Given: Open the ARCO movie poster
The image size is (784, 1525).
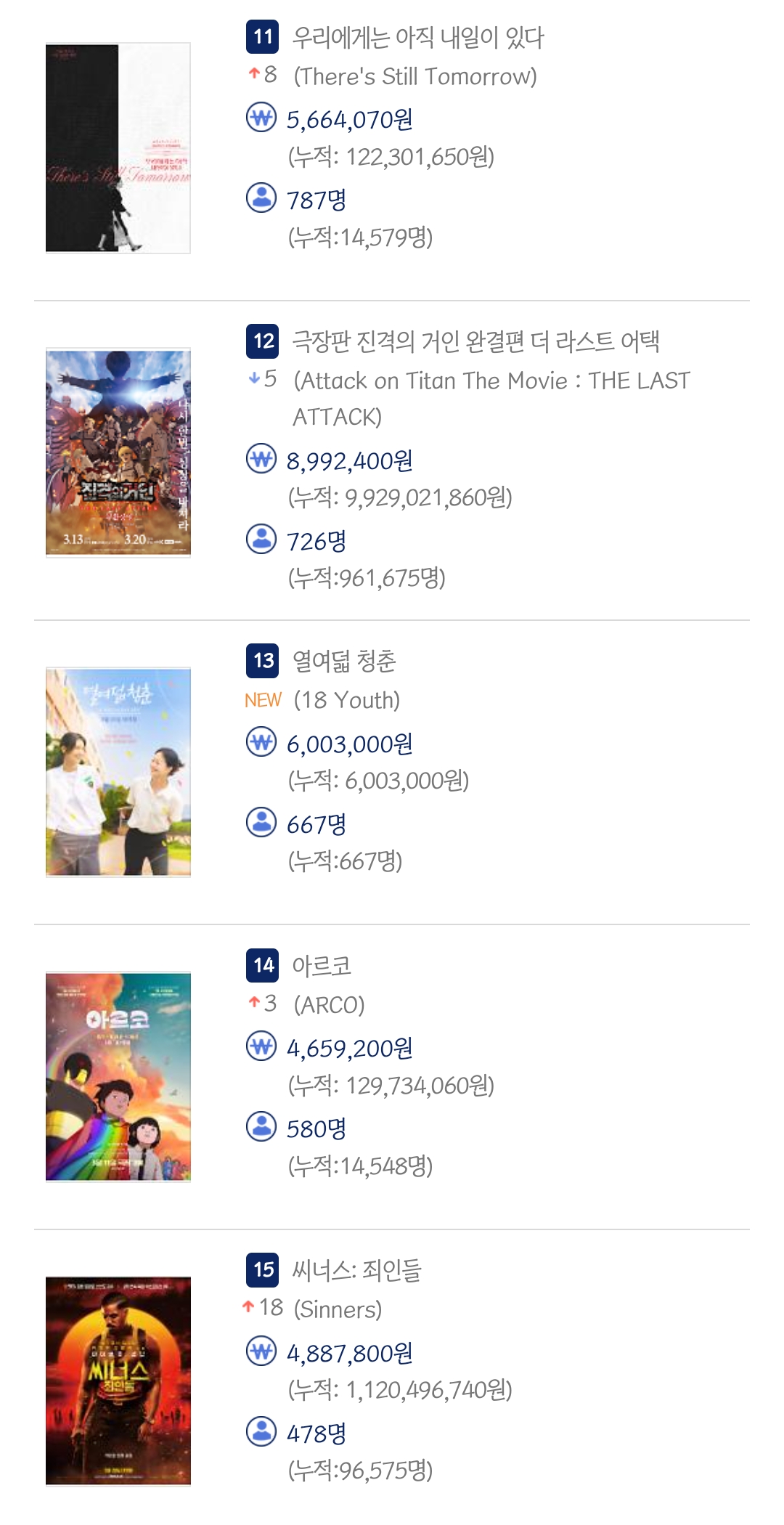Looking at the screenshot, I should [118, 1077].
